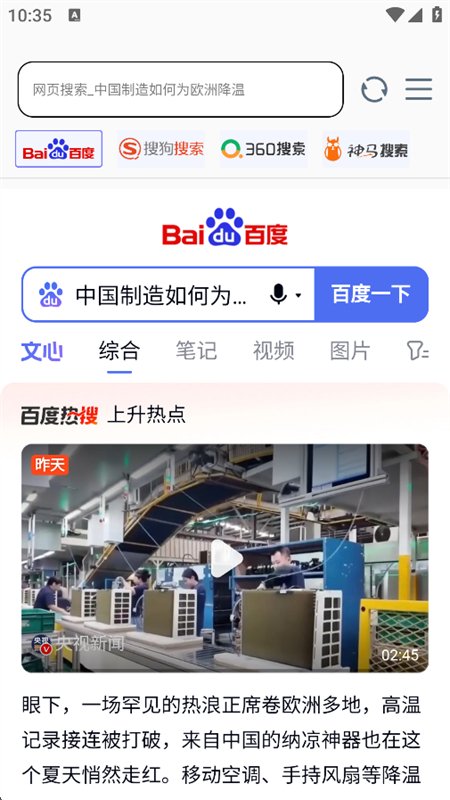Viewport: 450px width, 800px height.
Task: Select the Baidu search engine
Action: click(x=59, y=149)
